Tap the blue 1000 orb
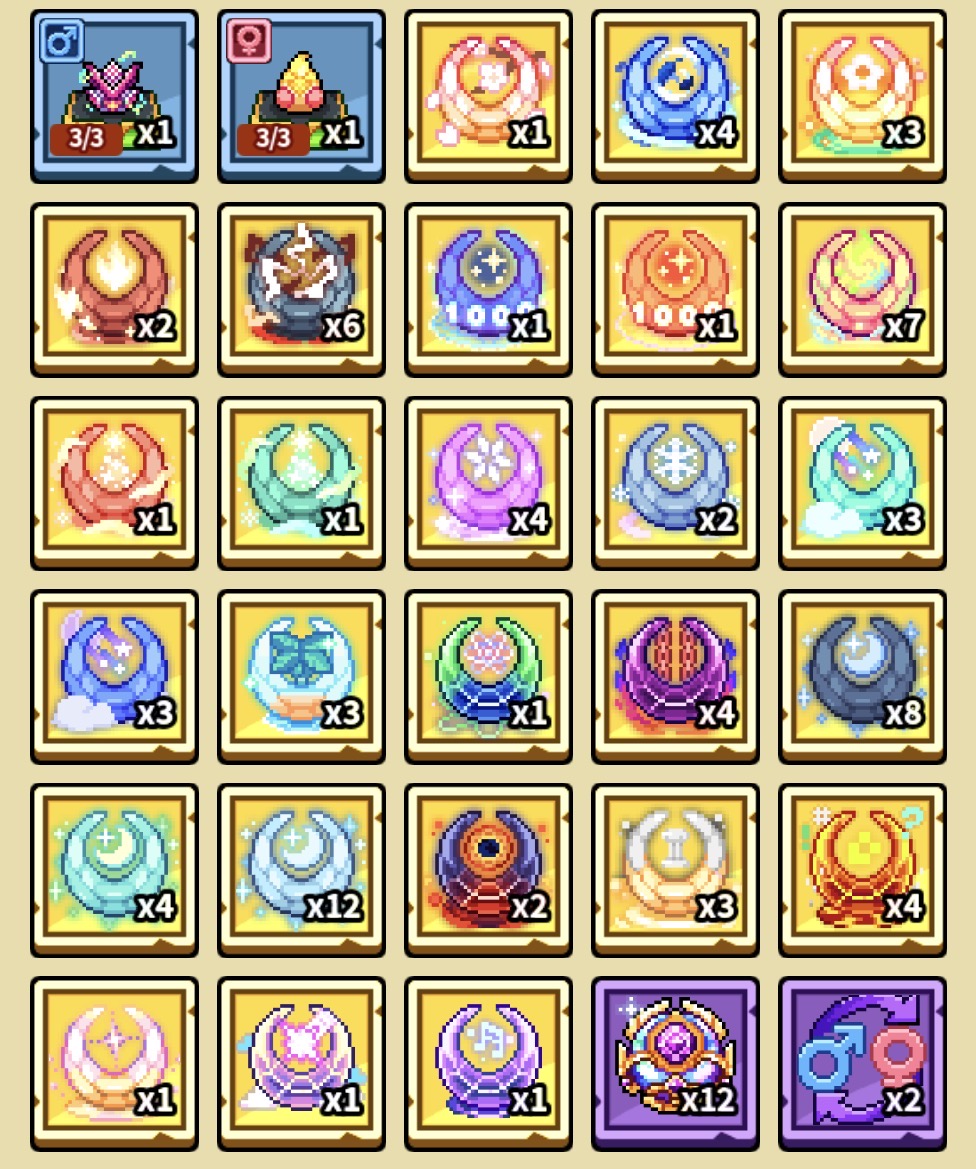 coord(488,289)
